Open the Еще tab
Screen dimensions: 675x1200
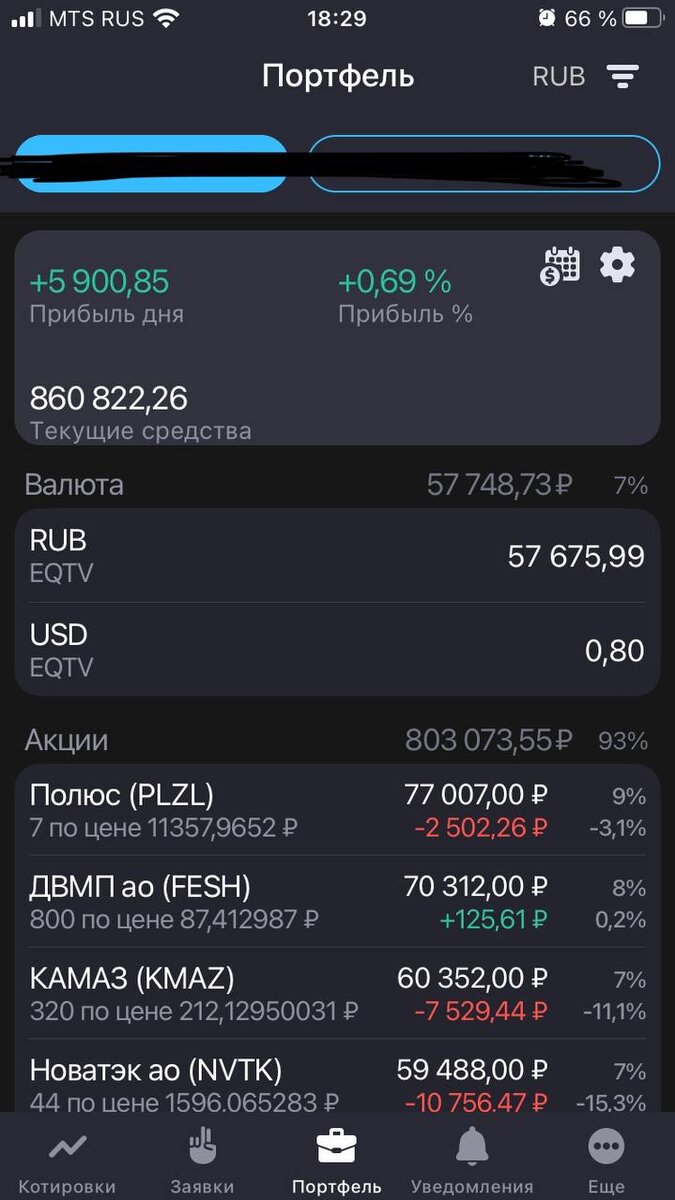[607, 1160]
